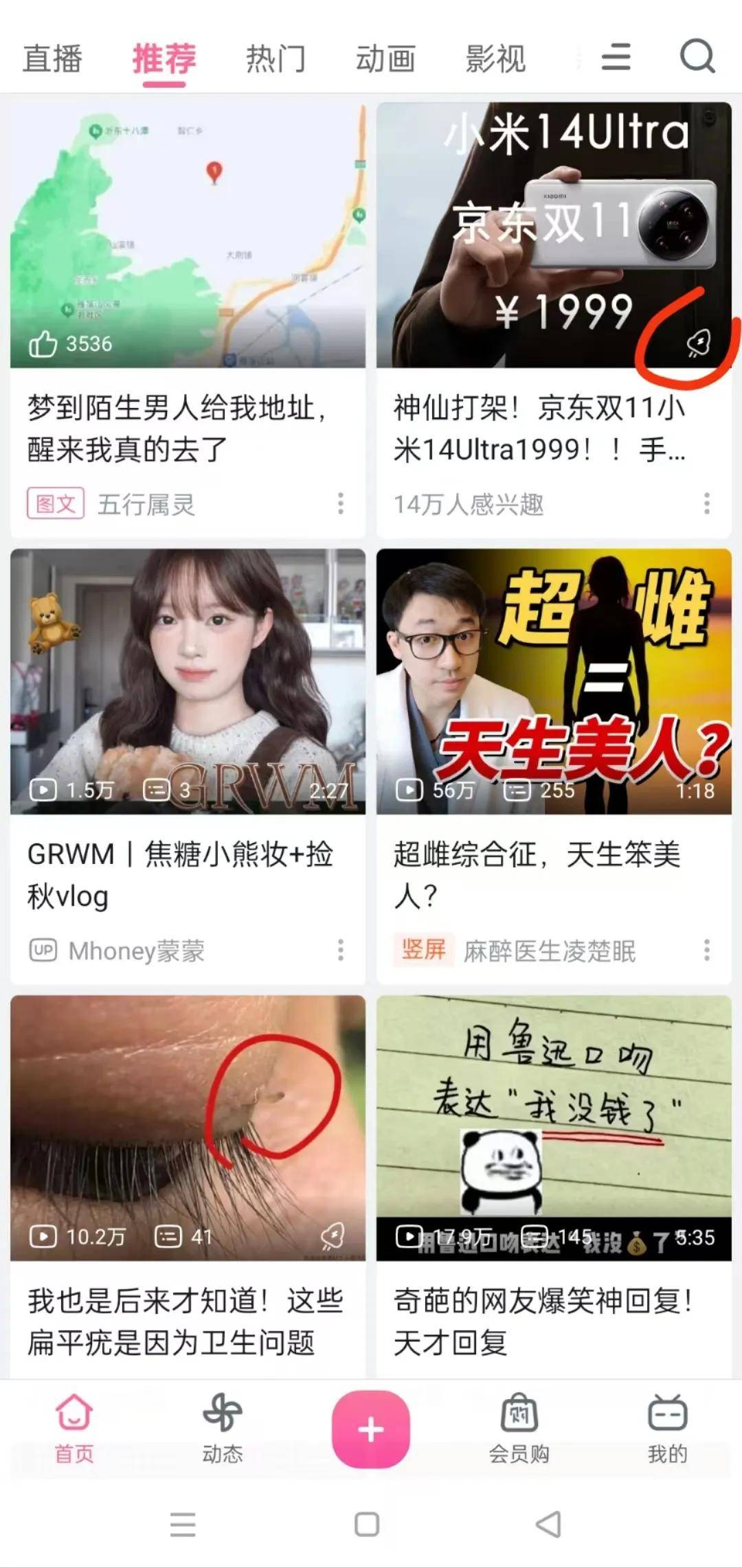Open the channel list menu icon

point(616,56)
